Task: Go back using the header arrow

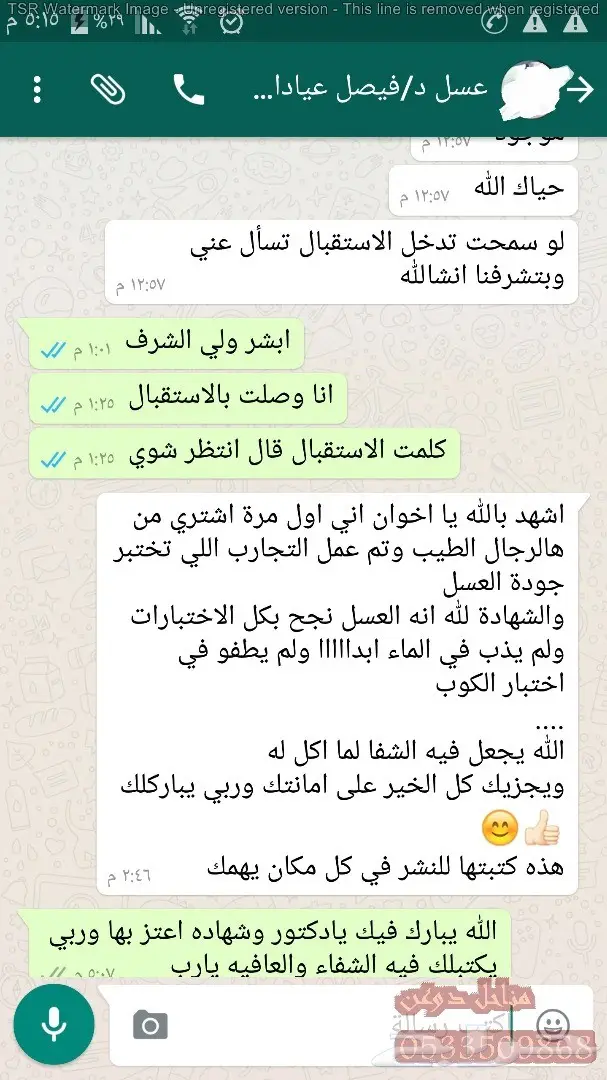Action: 580,89
